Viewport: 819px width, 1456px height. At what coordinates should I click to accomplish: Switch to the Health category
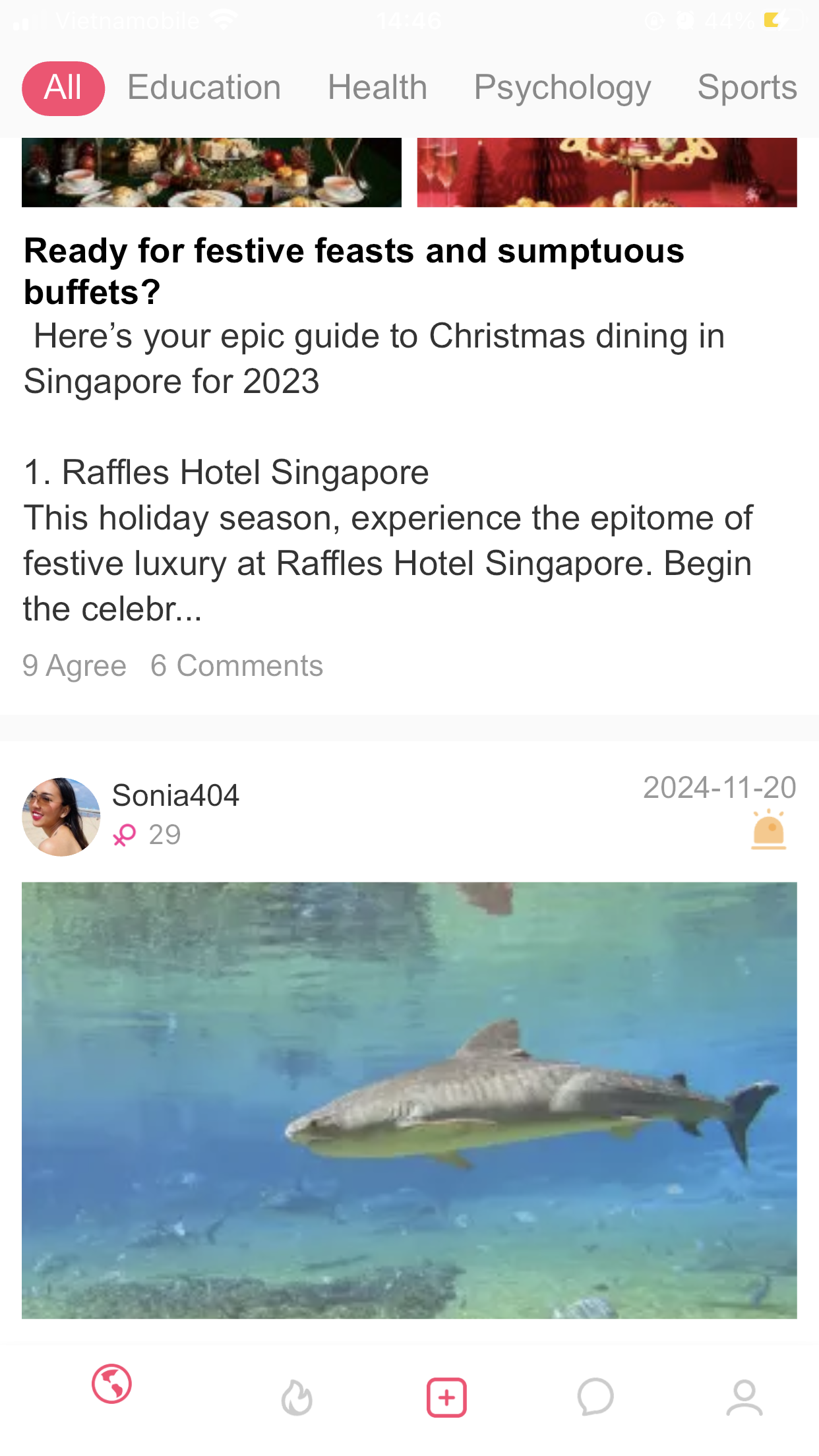point(377,88)
